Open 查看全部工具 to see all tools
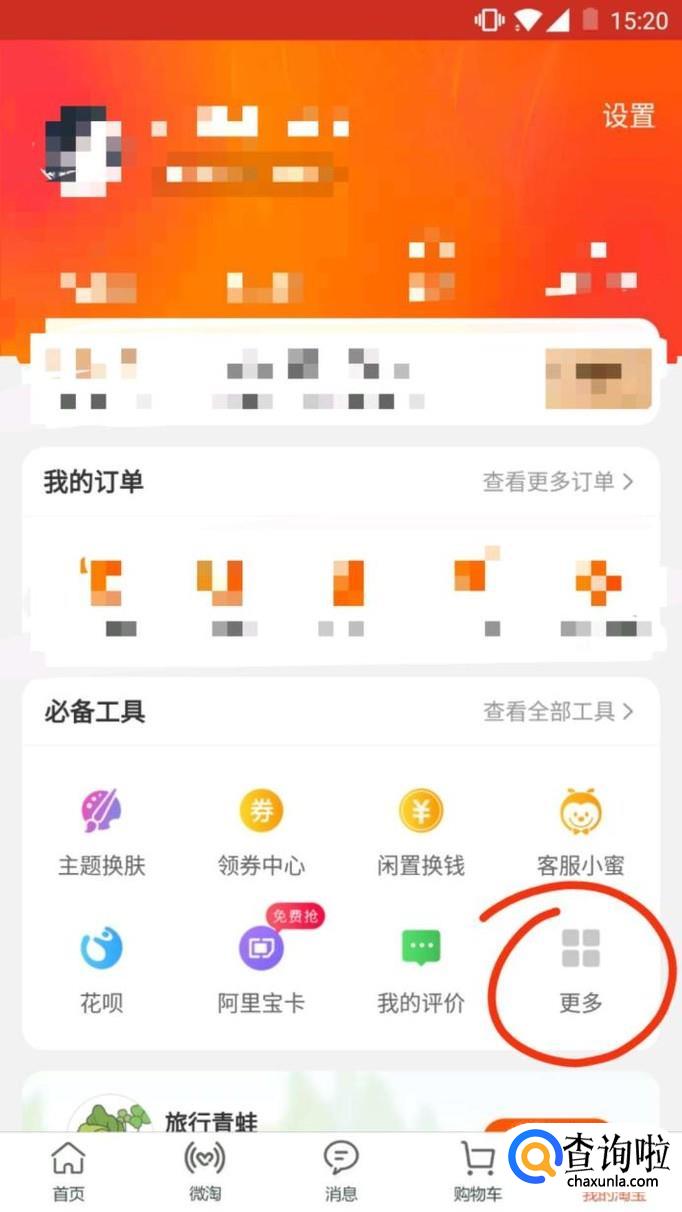Screen dimensions: 682x1212 [x=558, y=712]
